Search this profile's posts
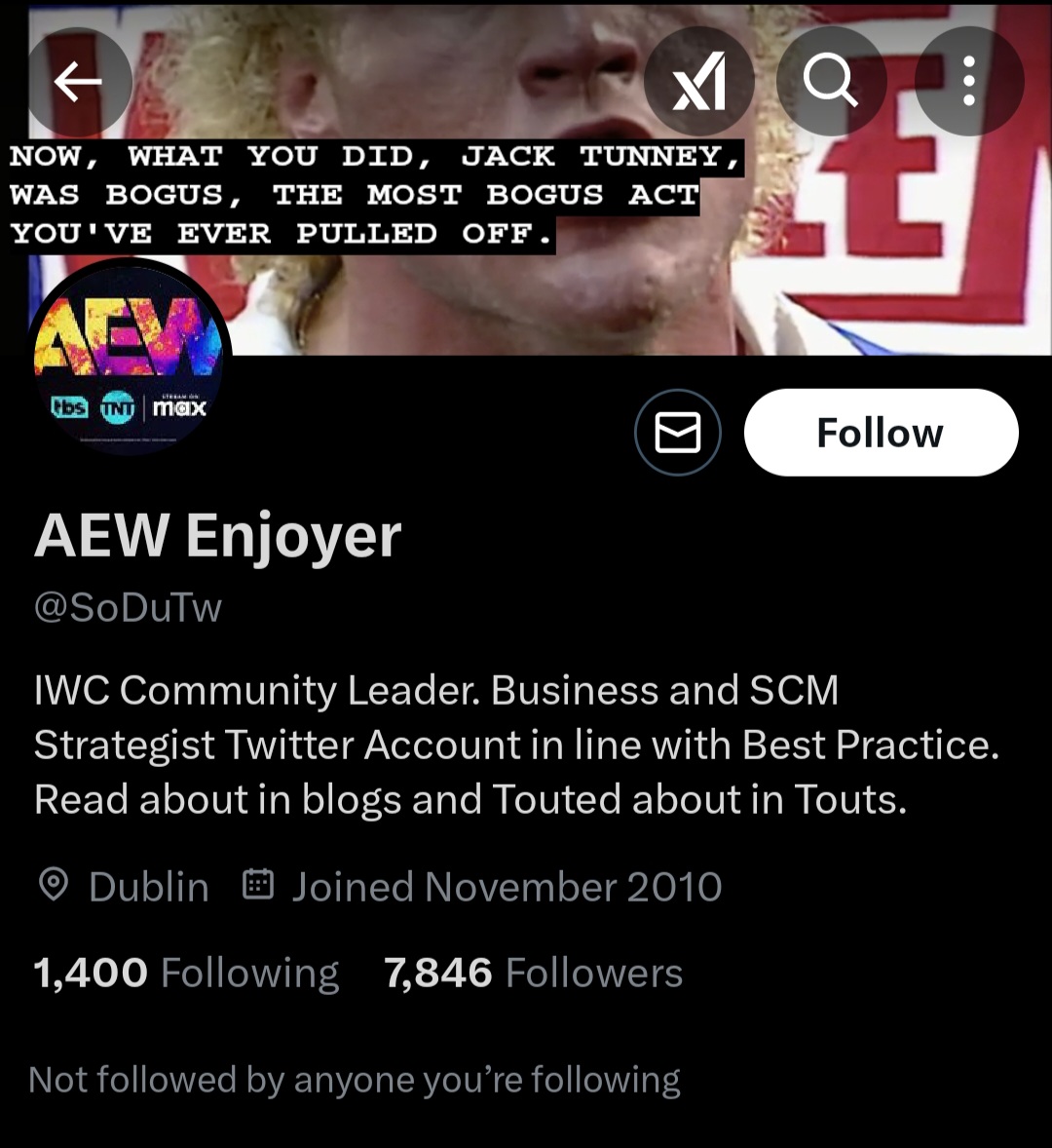The height and width of the screenshot is (1148, 1052). pos(831,83)
